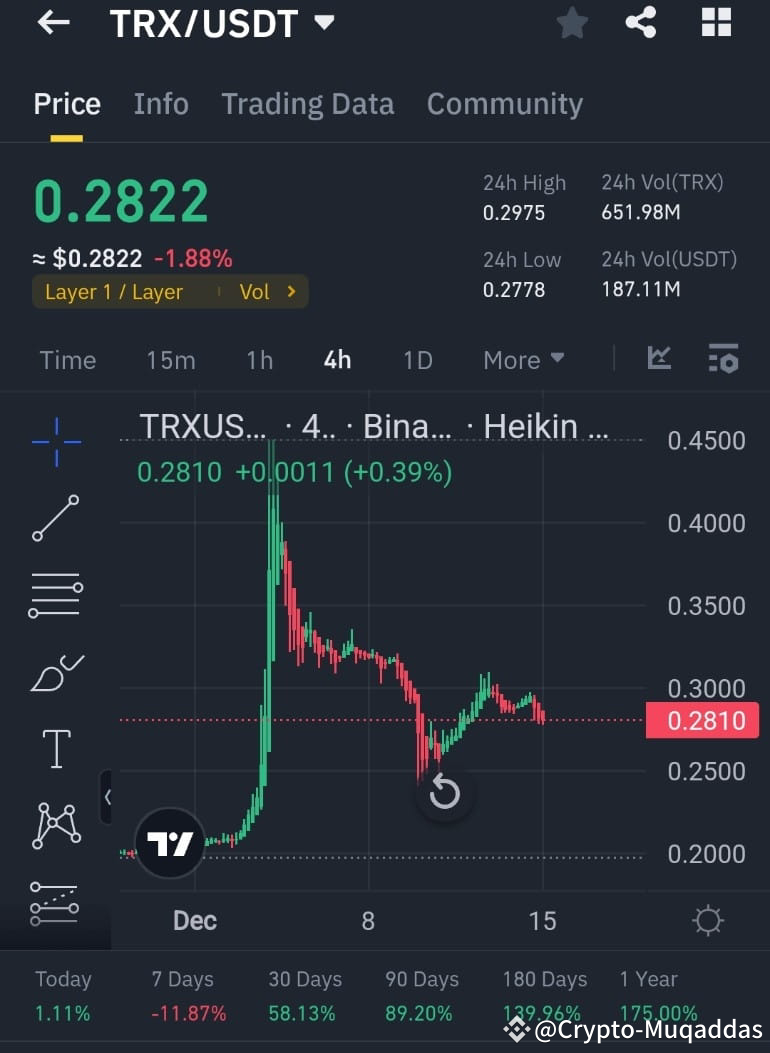Image resolution: width=770 pixels, height=1053 pixels.
Task: Open the Info tab
Action: pyautogui.click(x=160, y=103)
